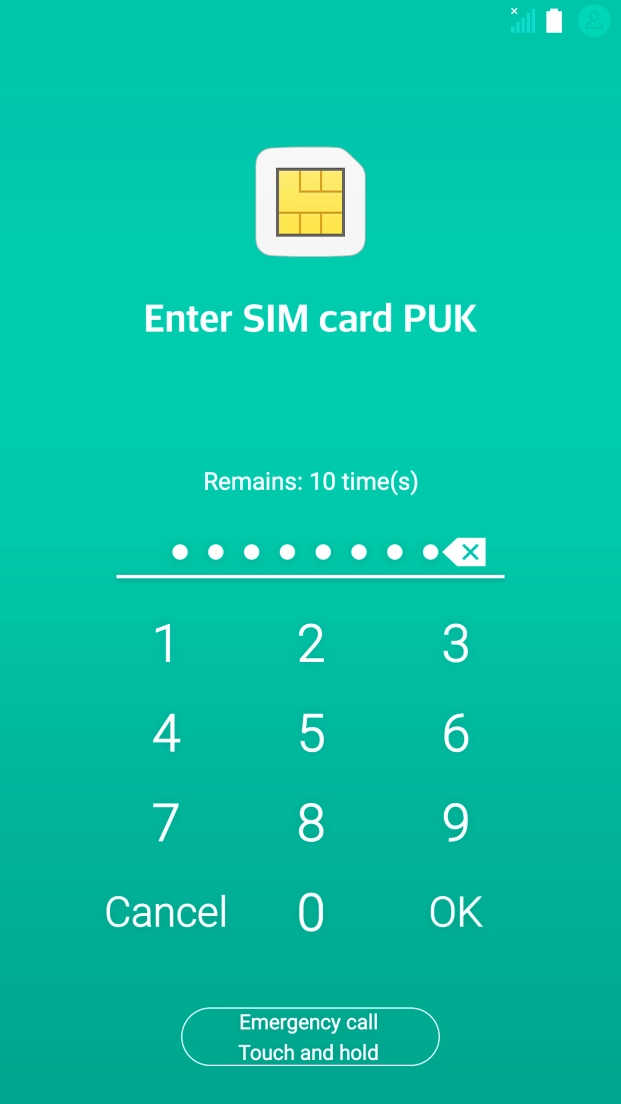The image size is (621, 1104).
Task: Enter digit 5 on the keypad
Action: pos(311,733)
